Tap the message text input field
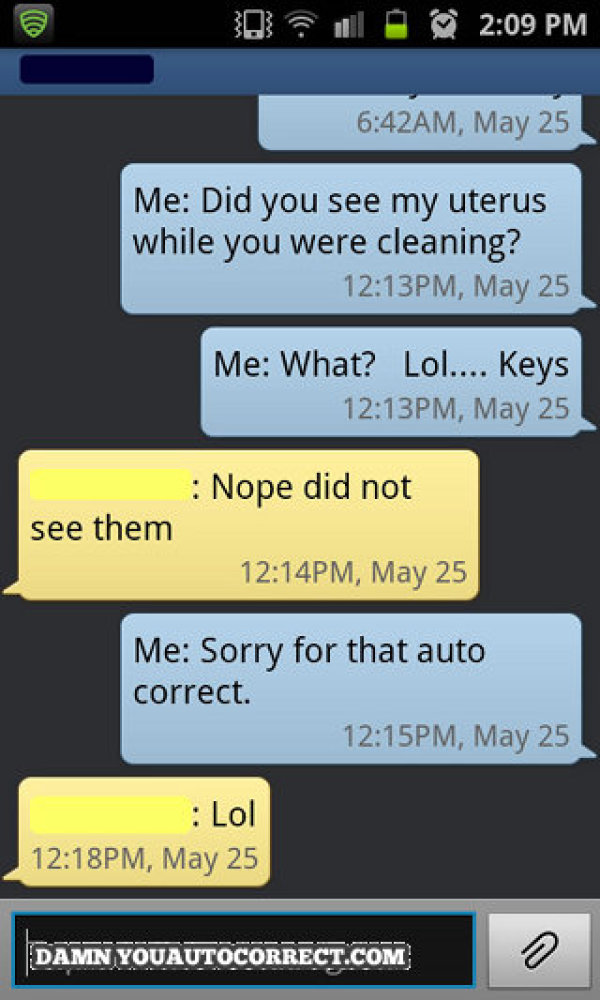Screen dimensions: 600x1000 [x=243, y=950]
